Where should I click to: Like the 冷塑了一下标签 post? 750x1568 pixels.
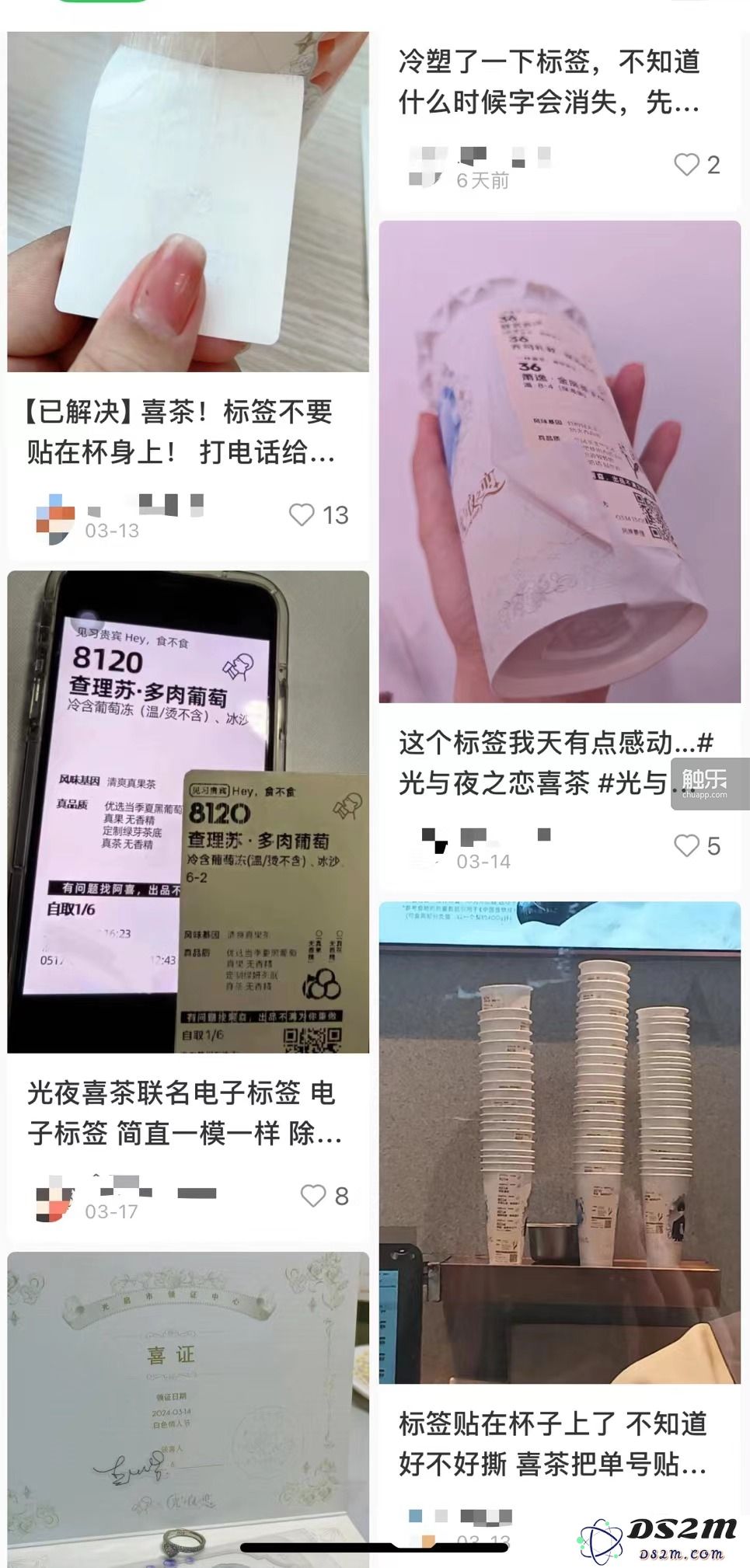point(687,165)
